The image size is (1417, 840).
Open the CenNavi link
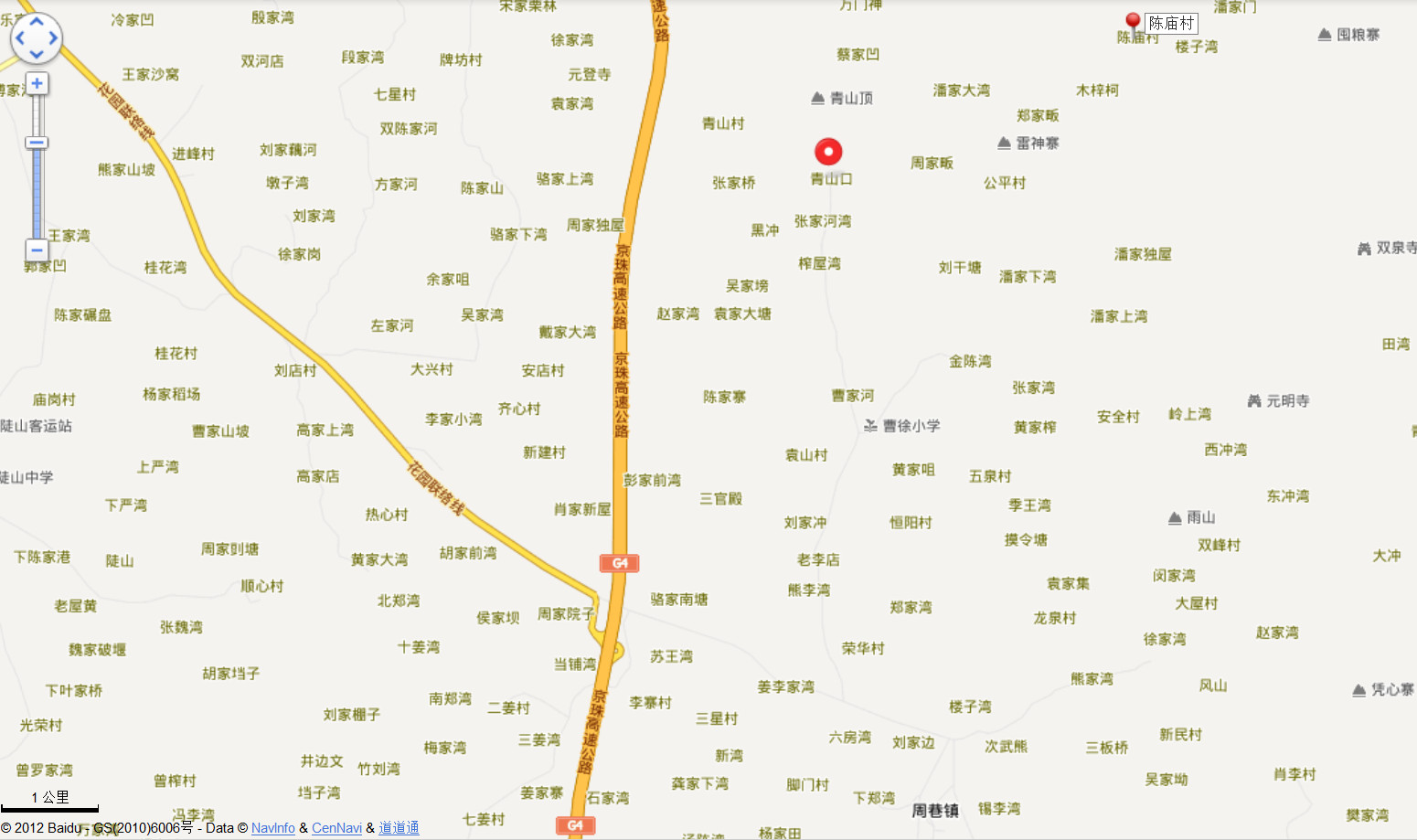click(336, 827)
